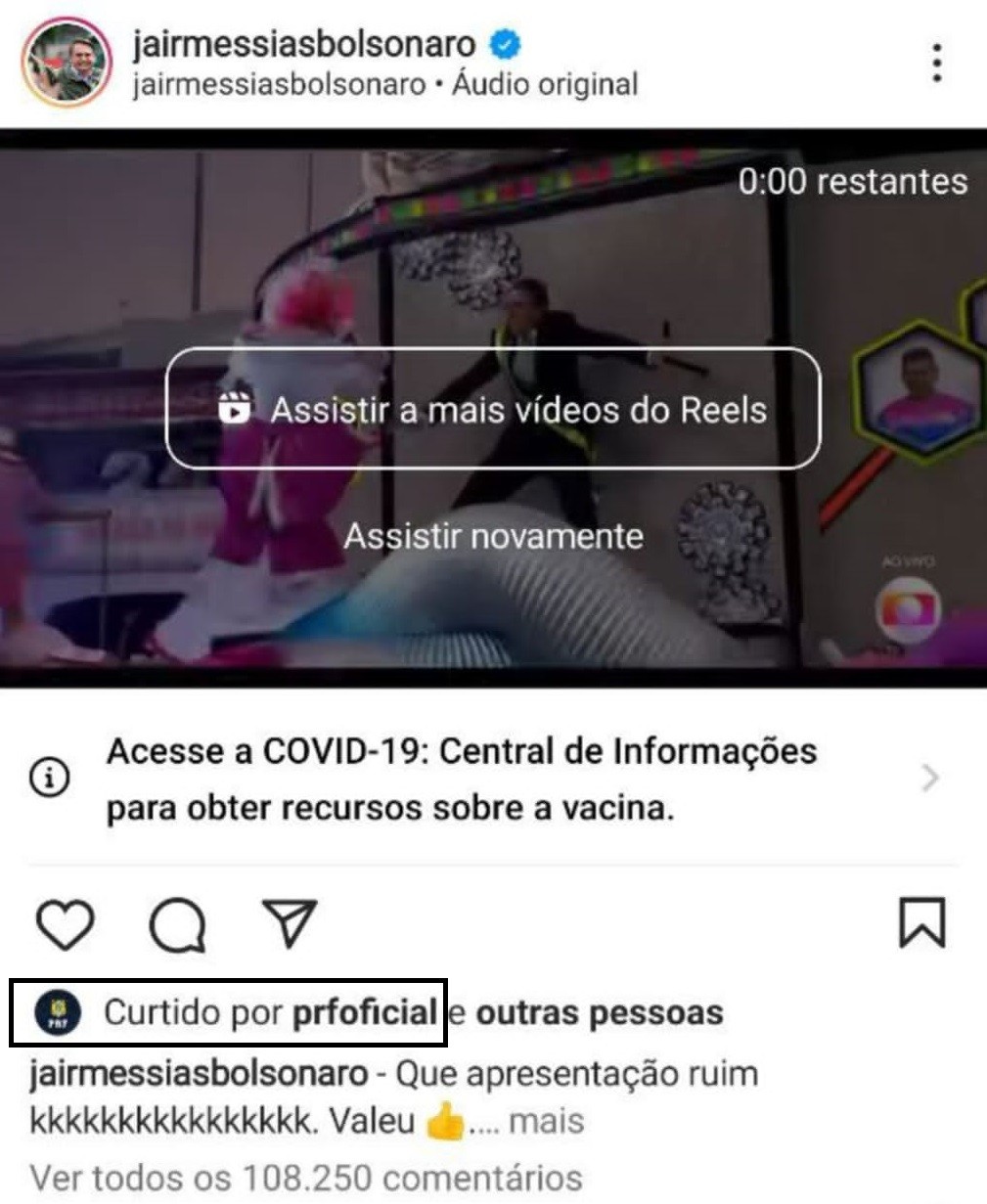987x1204 pixels.
Task: Expand the caption by tapping mais
Action: tap(546, 1121)
